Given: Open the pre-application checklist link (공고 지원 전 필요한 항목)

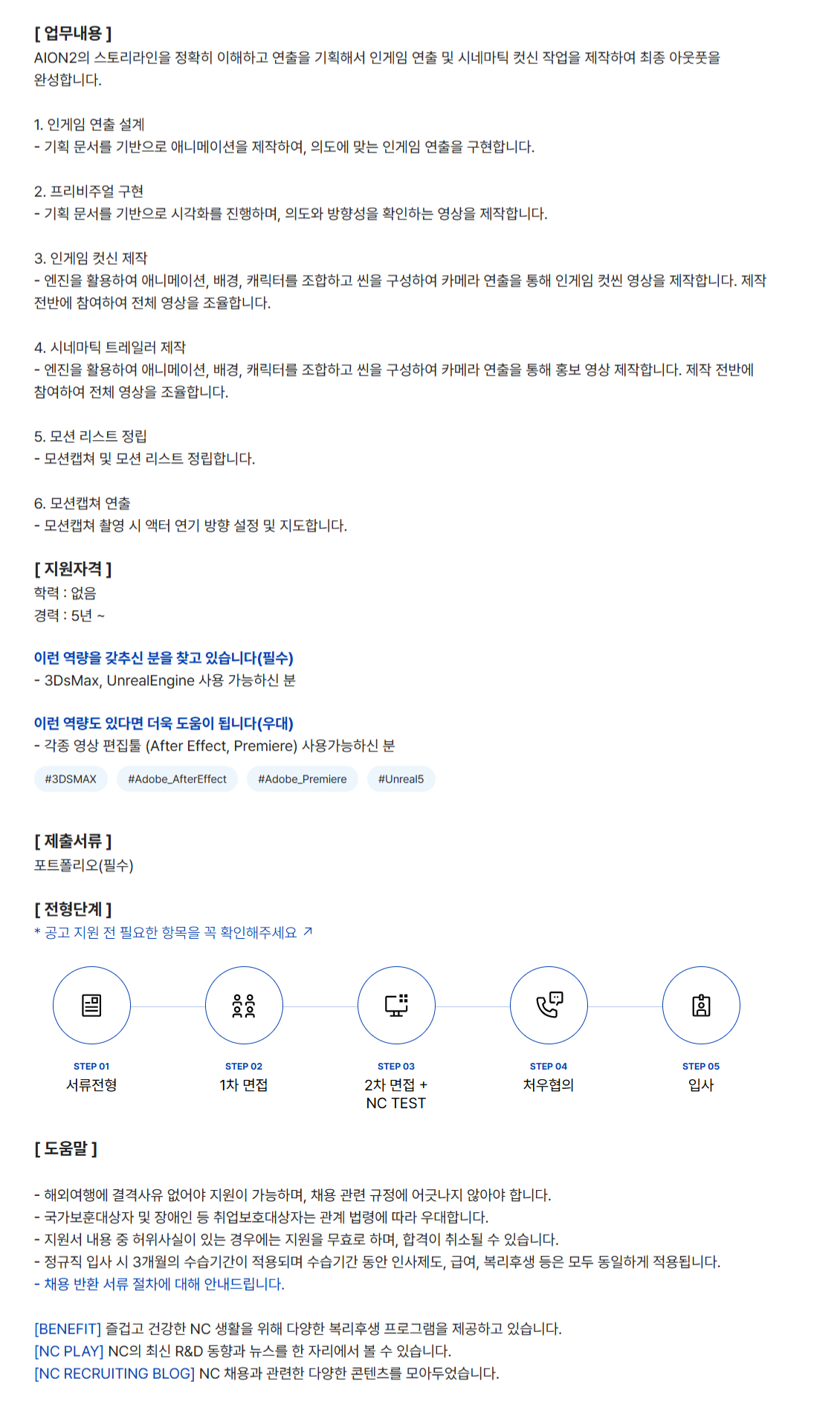Looking at the screenshot, I should [x=172, y=932].
